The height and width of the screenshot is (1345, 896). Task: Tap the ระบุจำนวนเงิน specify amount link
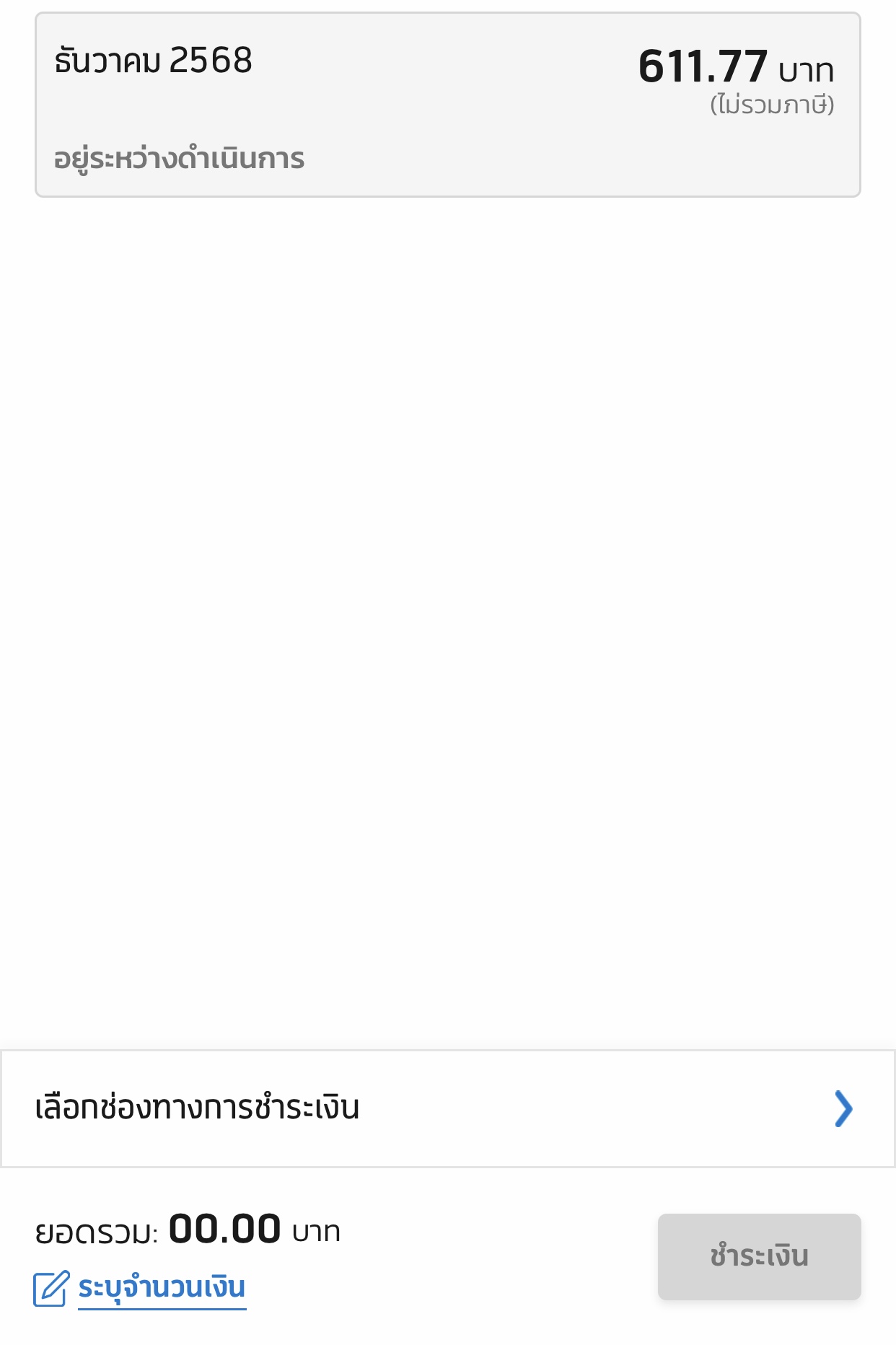point(162,1288)
